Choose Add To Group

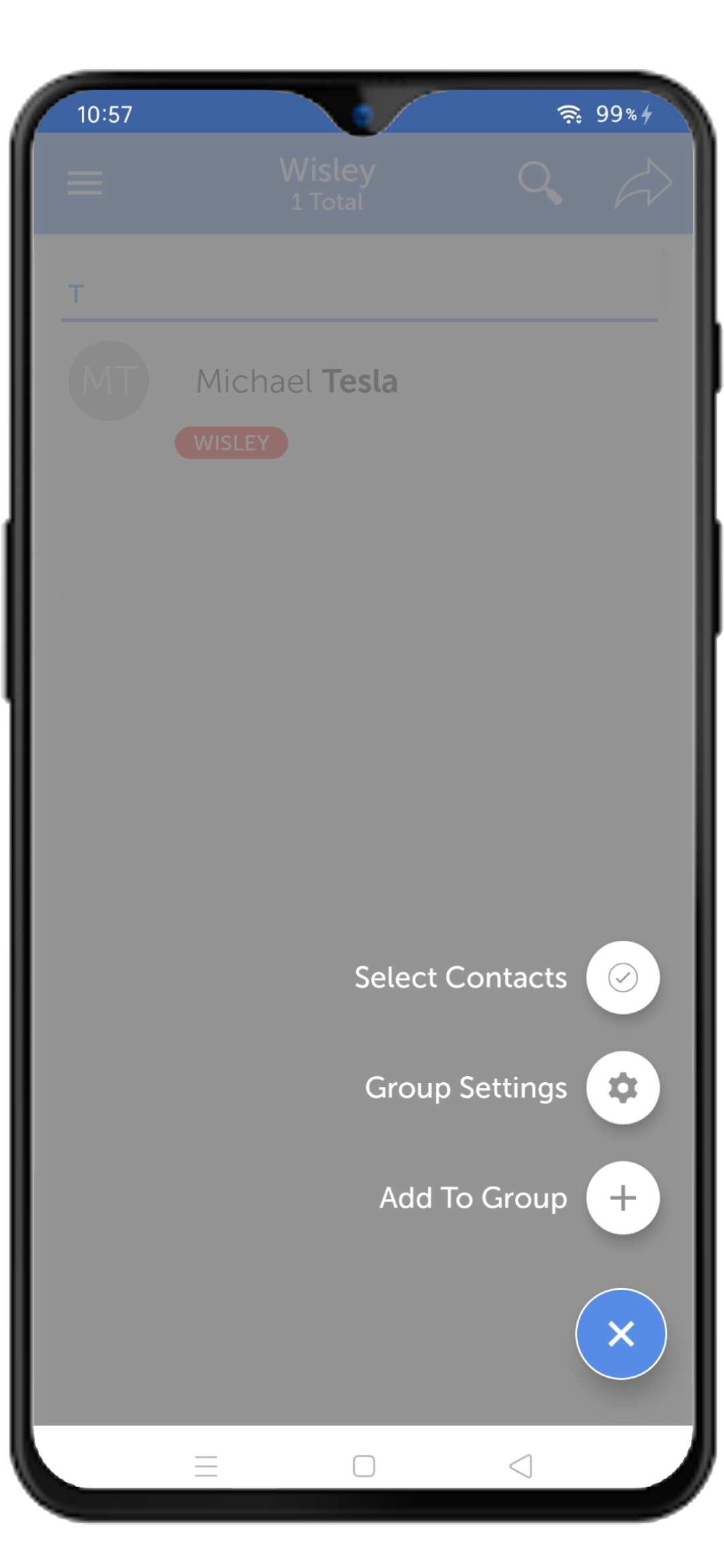(623, 1197)
